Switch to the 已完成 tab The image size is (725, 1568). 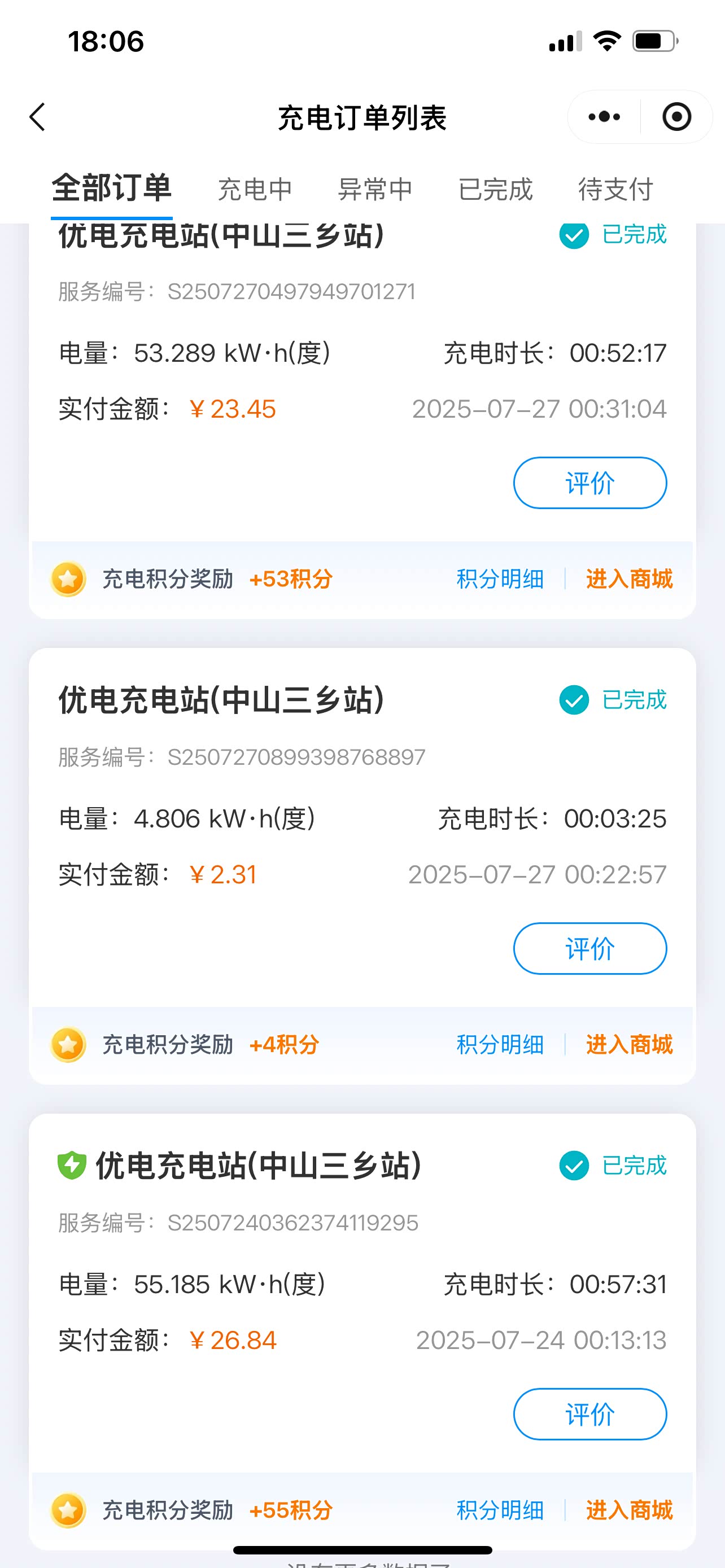496,189
